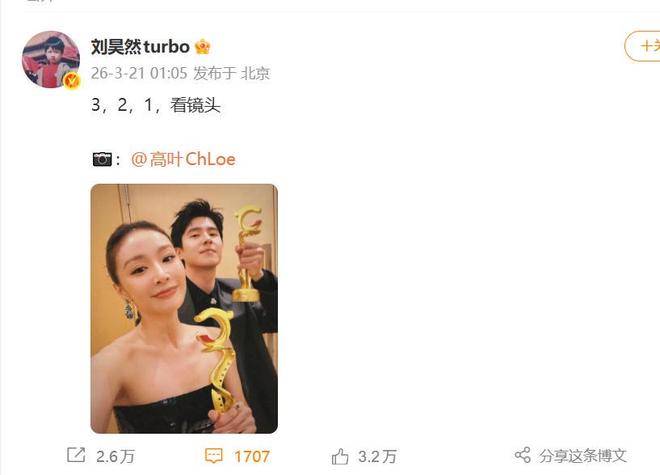Enlarge the post's photo
This screenshot has height=475, width=660.
[x=184, y=308]
